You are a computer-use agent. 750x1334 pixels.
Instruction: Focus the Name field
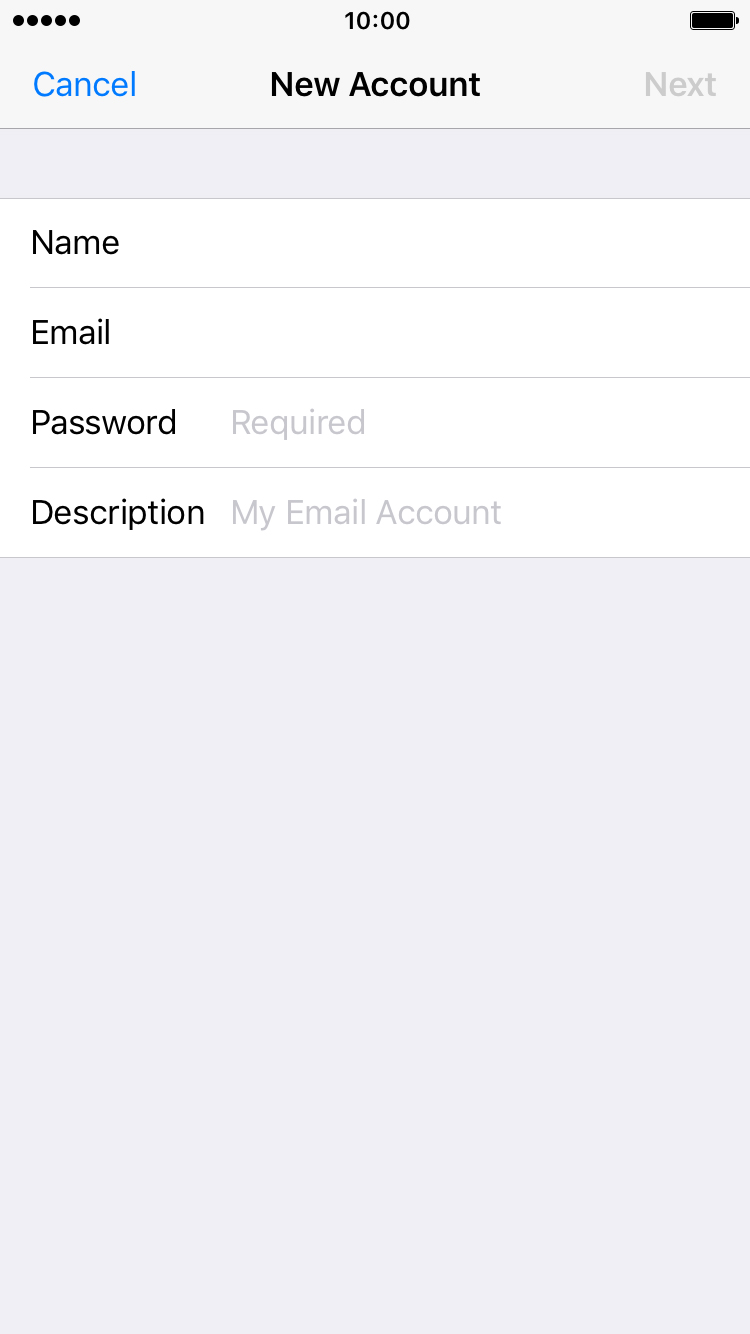pos(375,243)
